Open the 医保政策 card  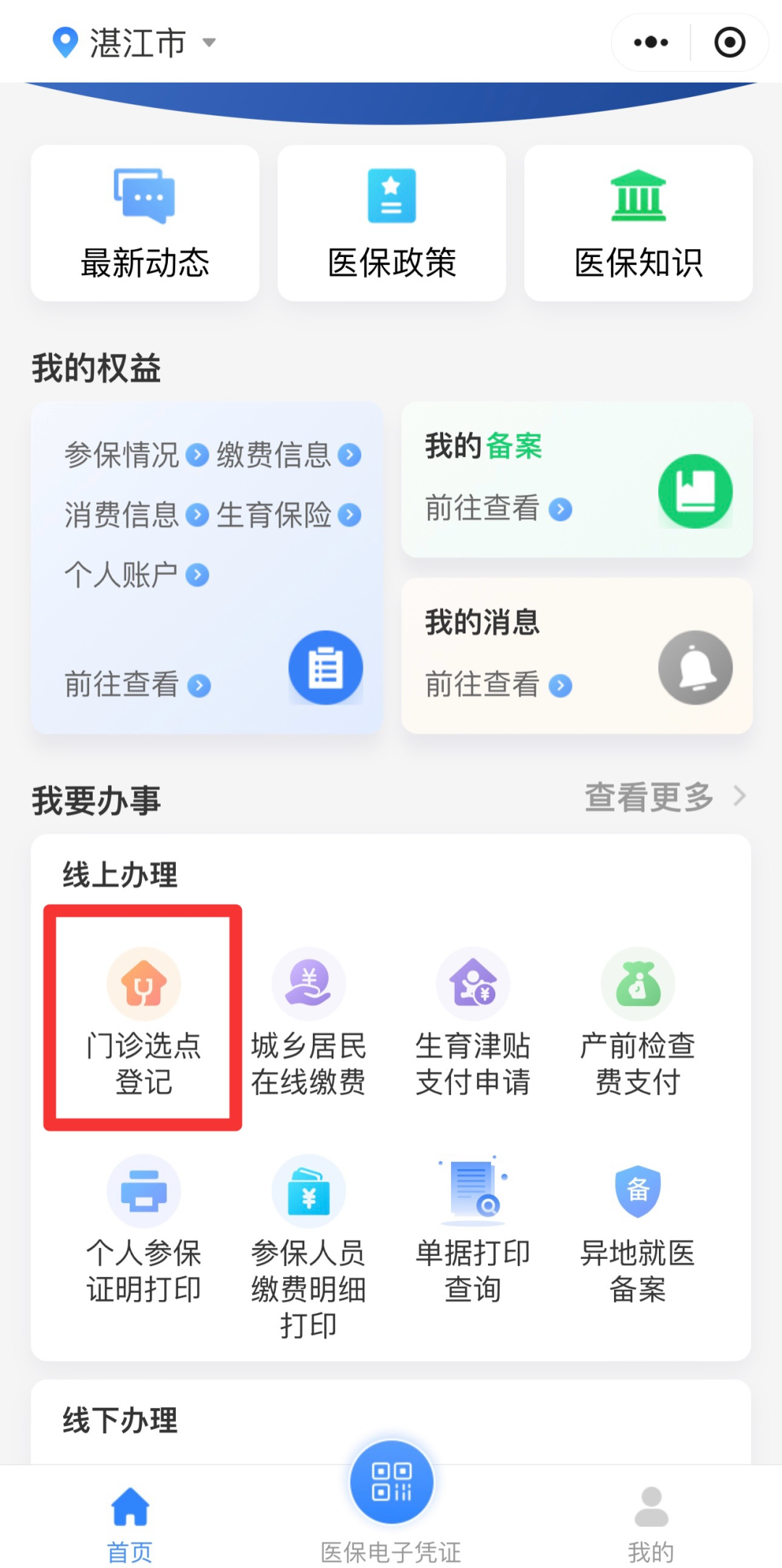coord(392,223)
